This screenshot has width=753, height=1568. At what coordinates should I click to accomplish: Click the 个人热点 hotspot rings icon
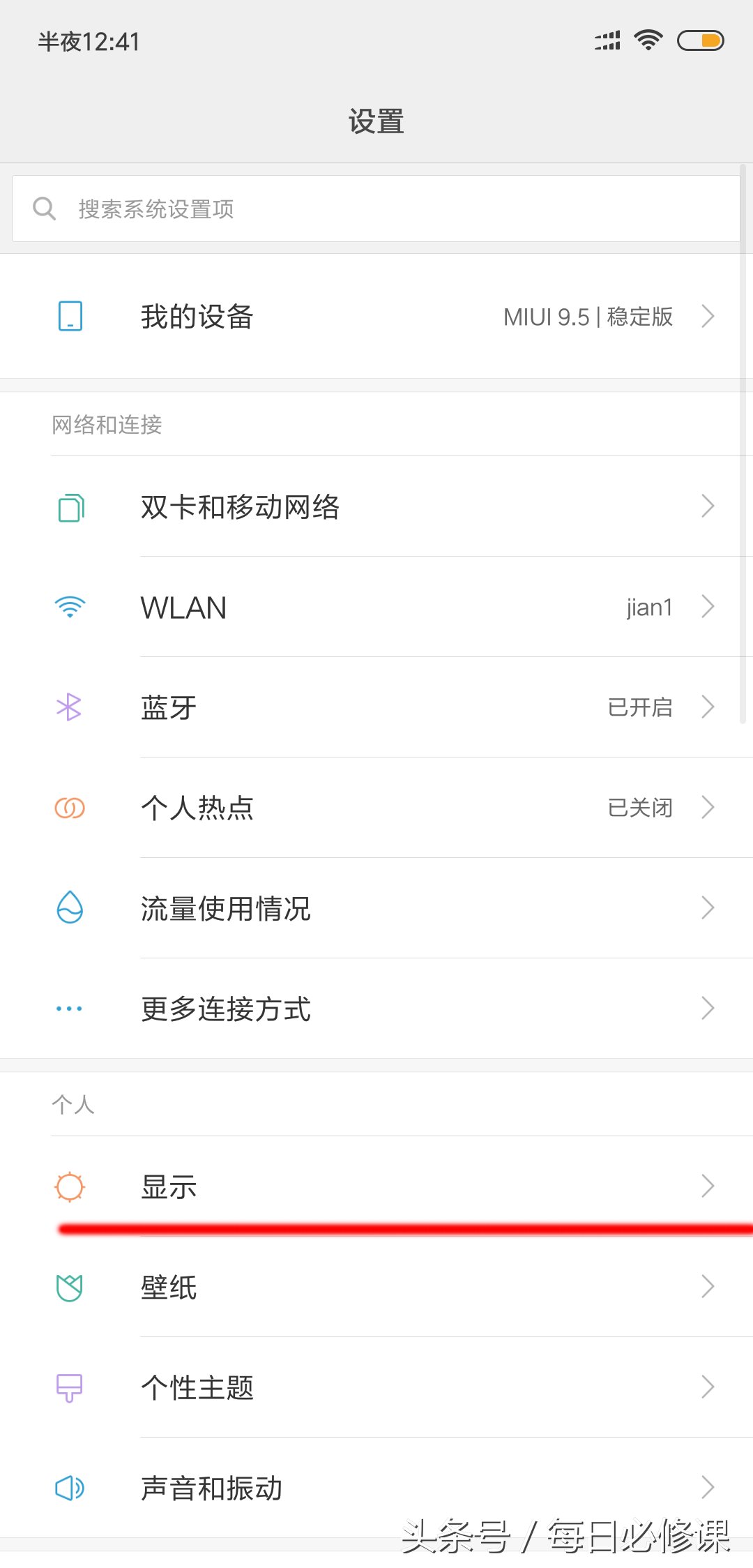point(69,807)
